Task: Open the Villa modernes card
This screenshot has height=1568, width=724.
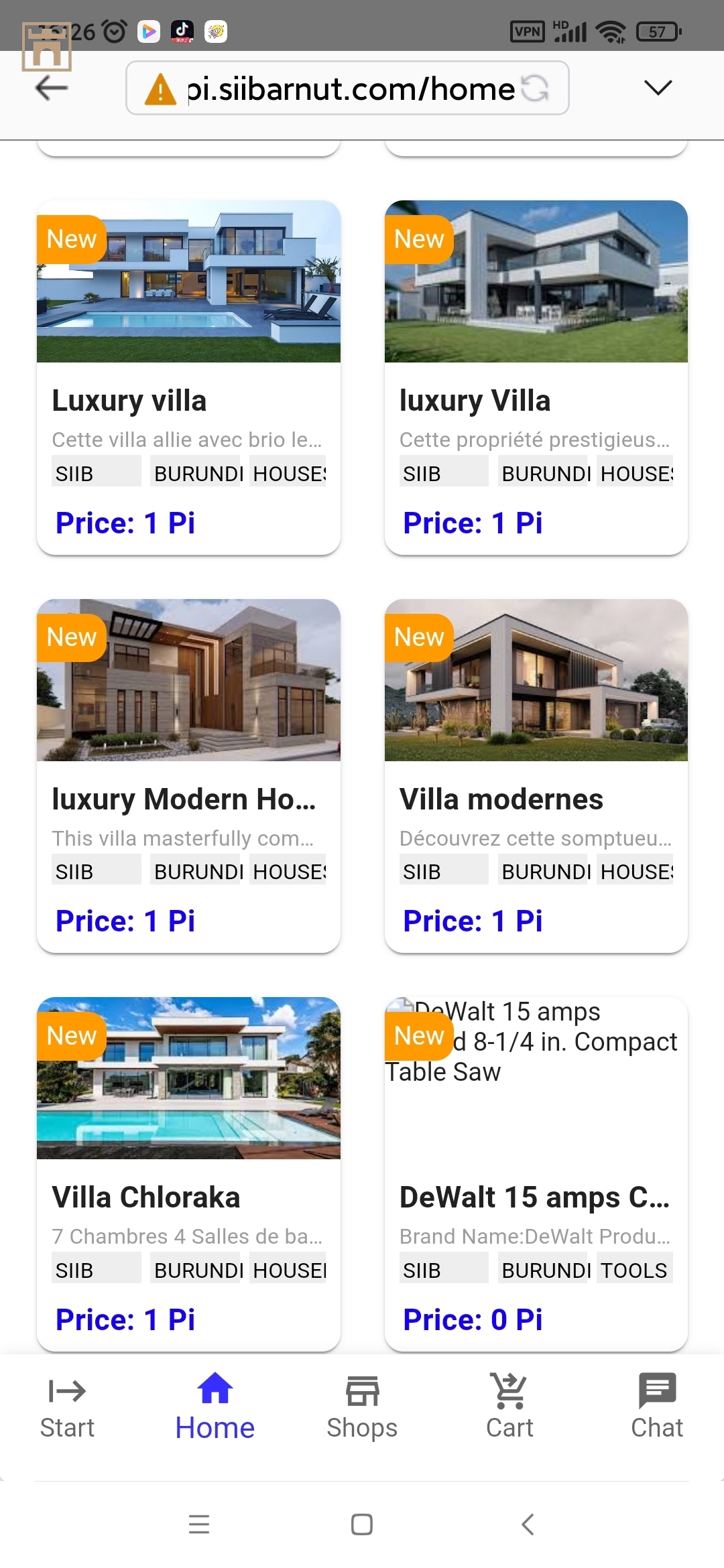Action: pyautogui.click(x=536, y=775)
